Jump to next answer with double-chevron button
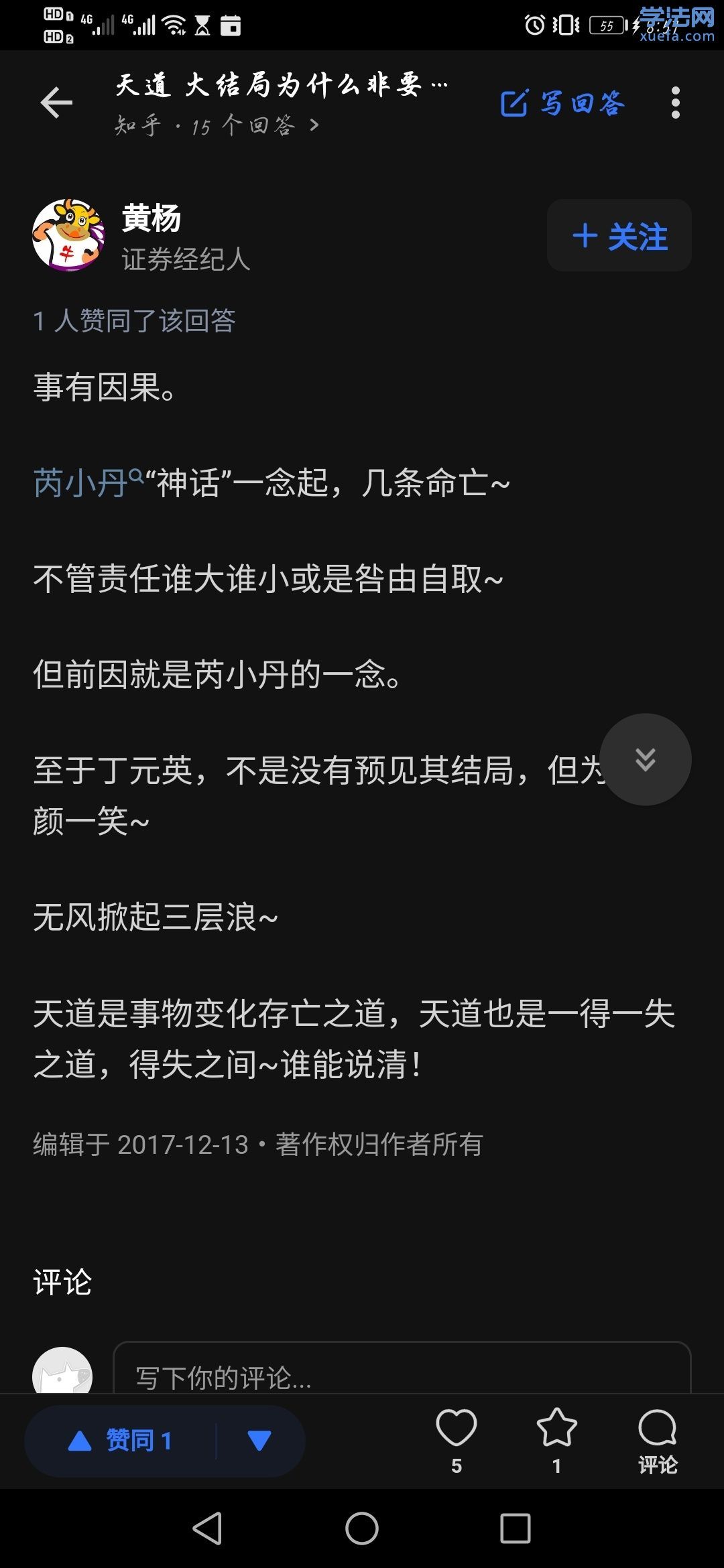Viewport: 724px width, 1568px height. (x=645, y=759)
